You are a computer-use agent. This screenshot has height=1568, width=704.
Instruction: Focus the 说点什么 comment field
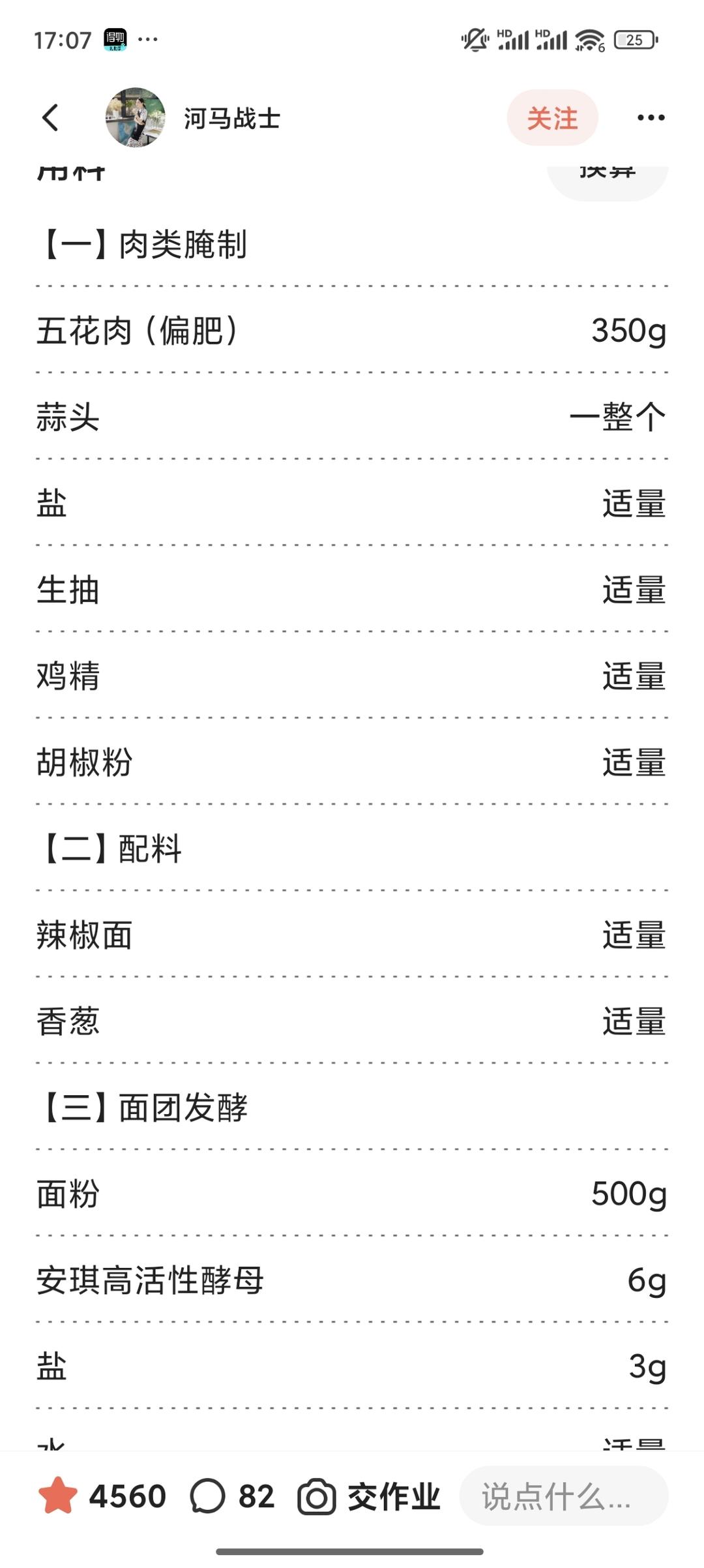[x=564, y=1496]
